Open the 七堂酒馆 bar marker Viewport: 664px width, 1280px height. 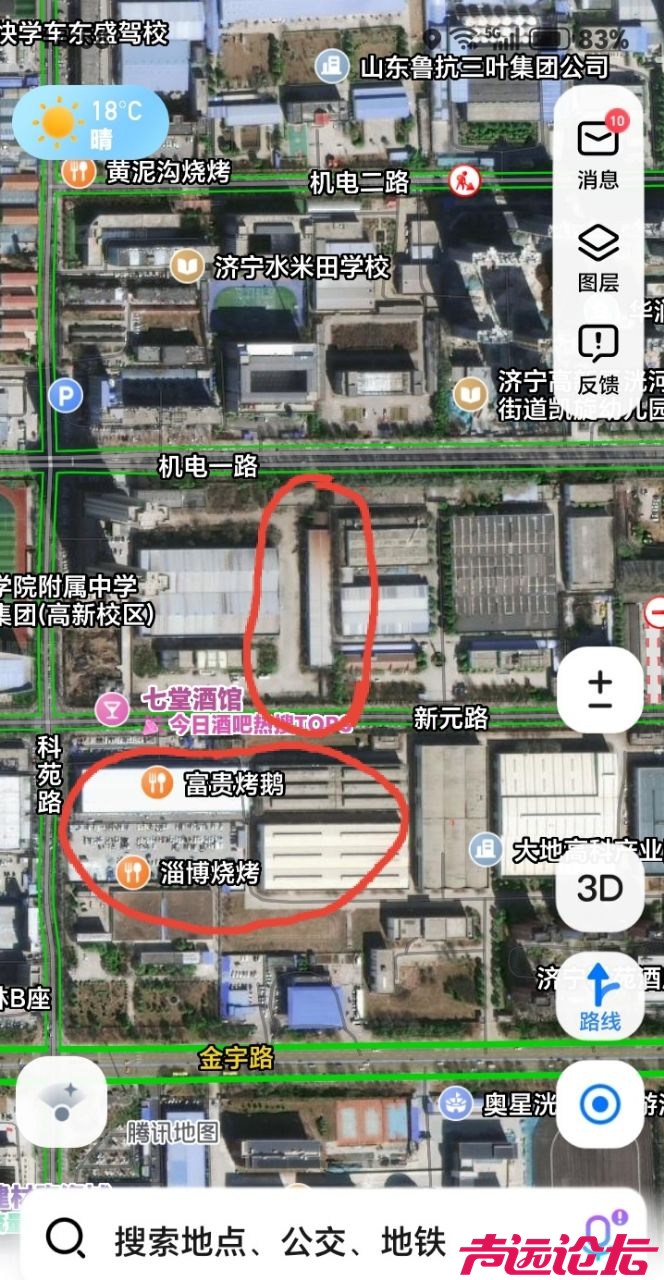112,709
